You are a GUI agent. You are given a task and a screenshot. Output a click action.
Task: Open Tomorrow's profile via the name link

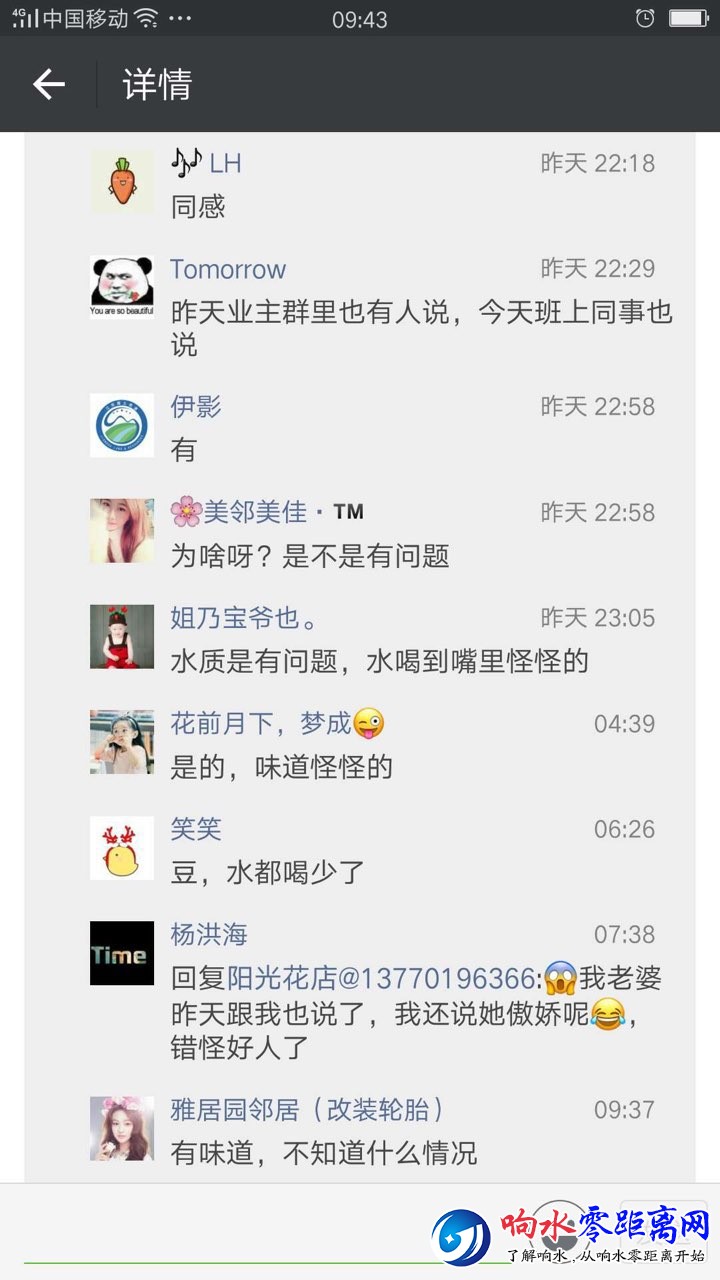(228, 269)
